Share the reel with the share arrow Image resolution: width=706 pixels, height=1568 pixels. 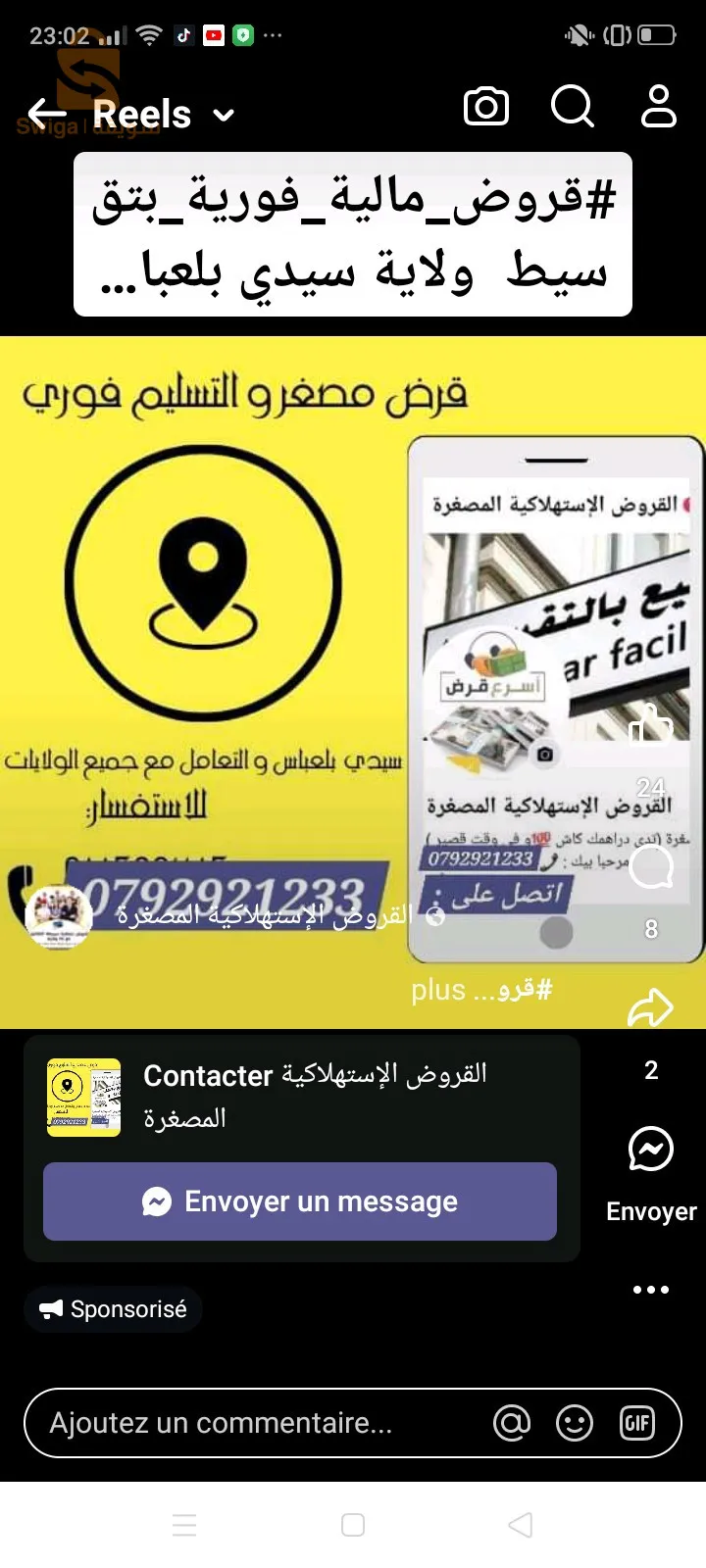650,1006
